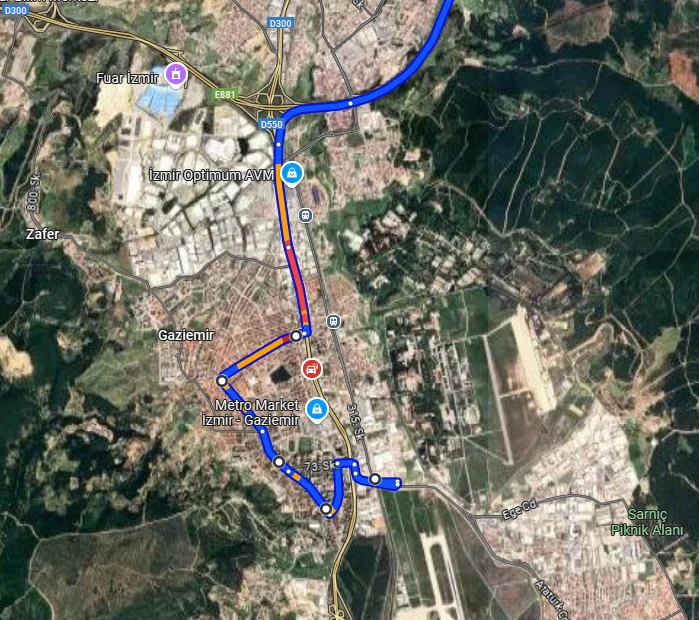Select the İzmir Optimum AVM shopping pin
Image resolution: width=699 pixels, height=620 pixels.
point(291,172)
